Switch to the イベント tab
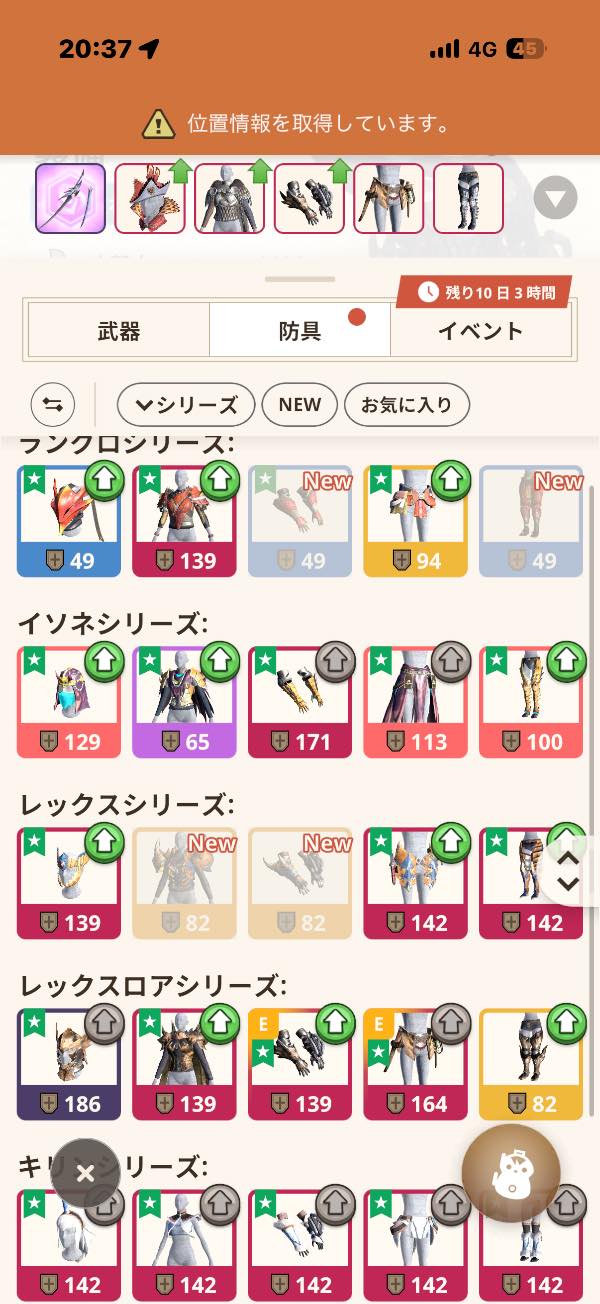Screen dimensions: 600x1304 [x=480, y=331]
